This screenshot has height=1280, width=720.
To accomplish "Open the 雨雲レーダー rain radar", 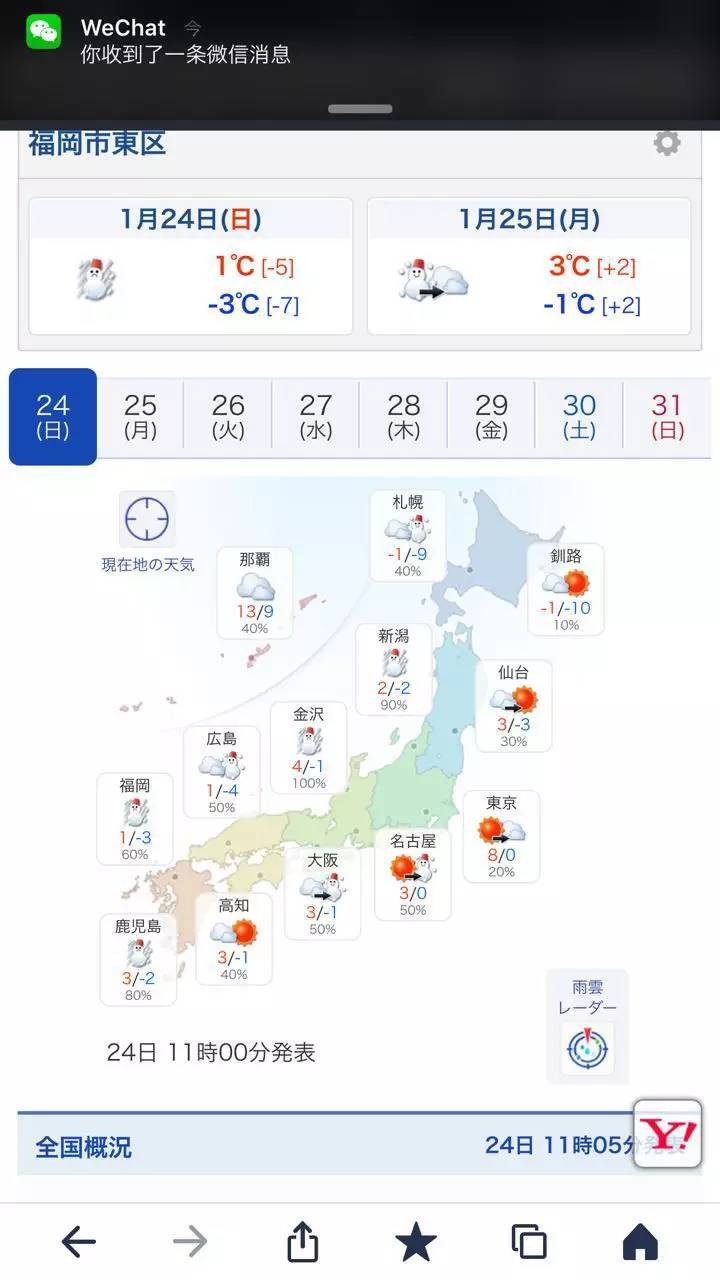I will (x=587, y=1027).
